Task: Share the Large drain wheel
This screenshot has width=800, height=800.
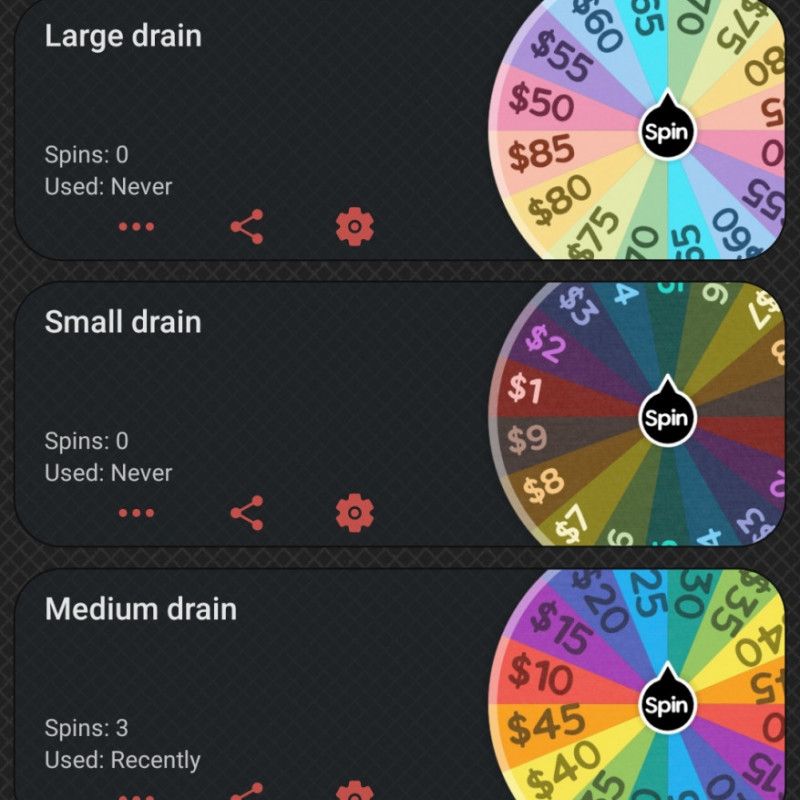Action: click(x=247, y=227)
